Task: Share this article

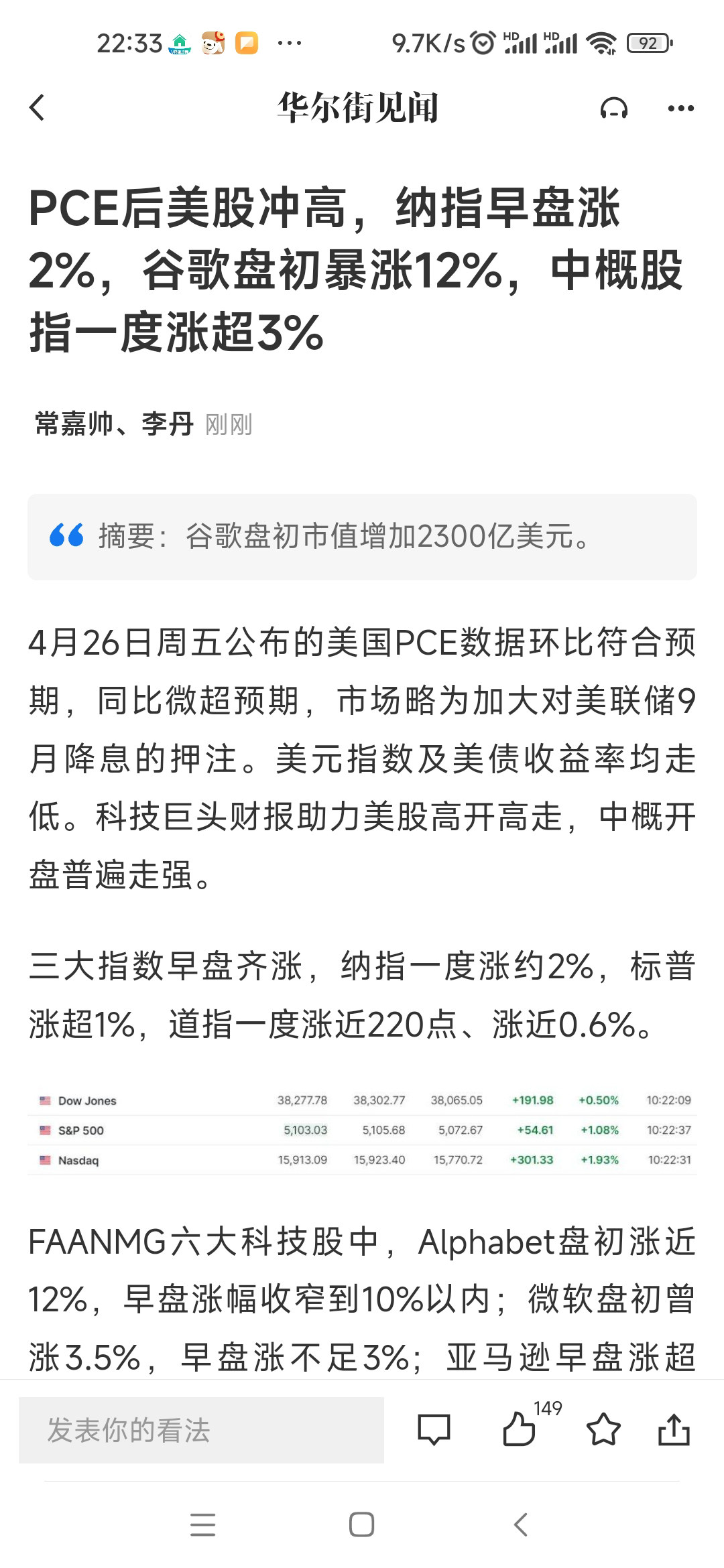Action: click(674, 1431)
